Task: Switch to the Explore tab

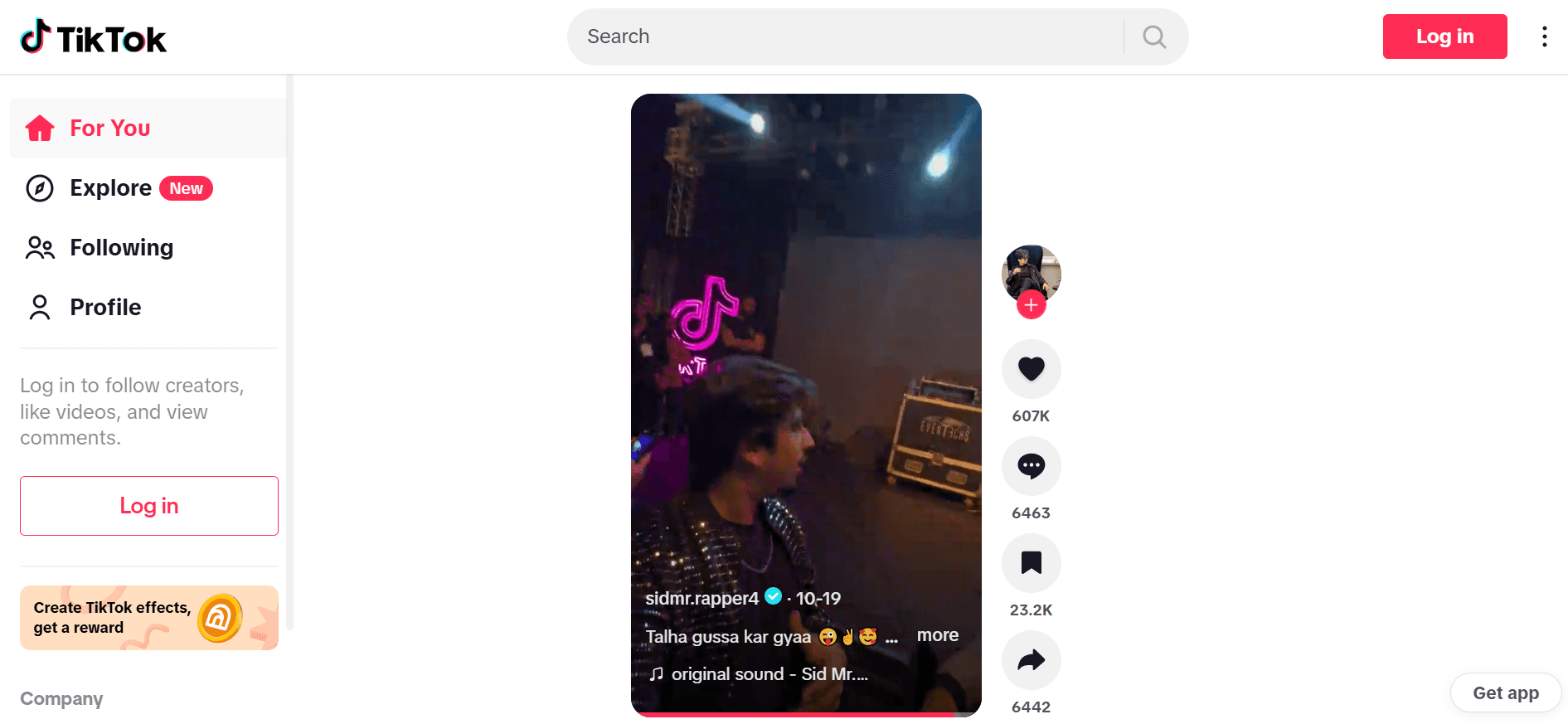Action: (111, 188)
